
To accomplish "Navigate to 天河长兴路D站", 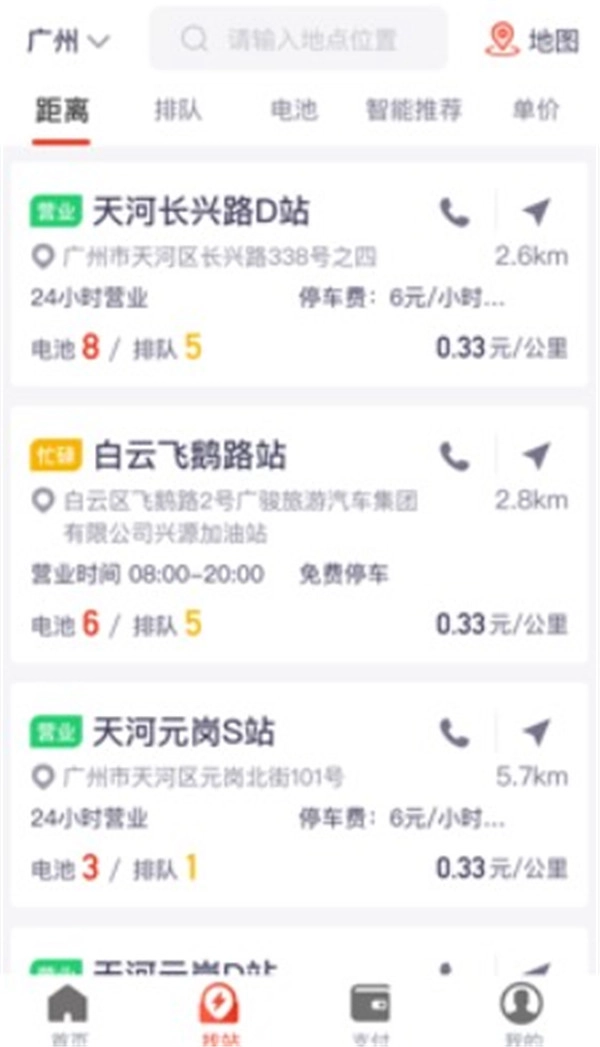I will click(x=536, y=212).
